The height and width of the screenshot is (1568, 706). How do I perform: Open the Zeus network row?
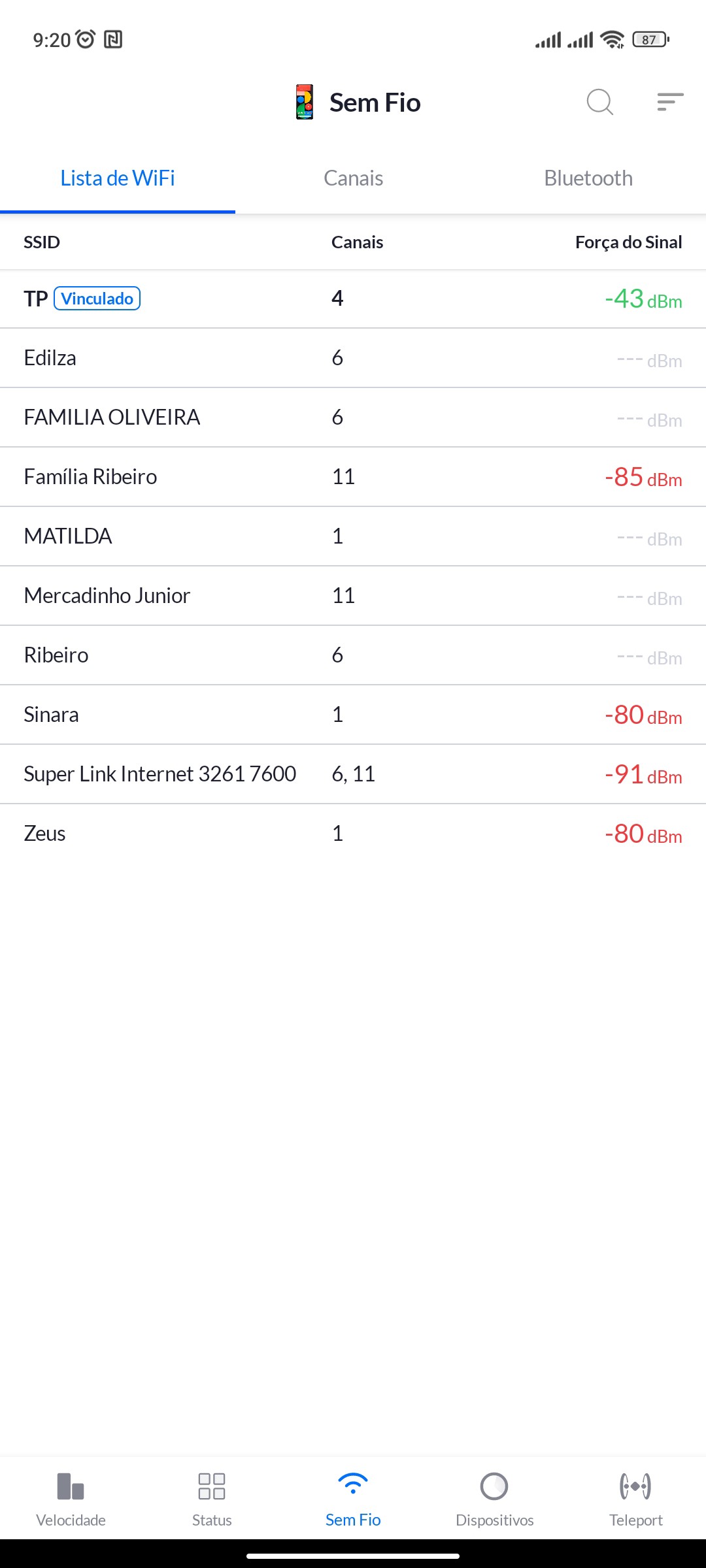point(353,834)
